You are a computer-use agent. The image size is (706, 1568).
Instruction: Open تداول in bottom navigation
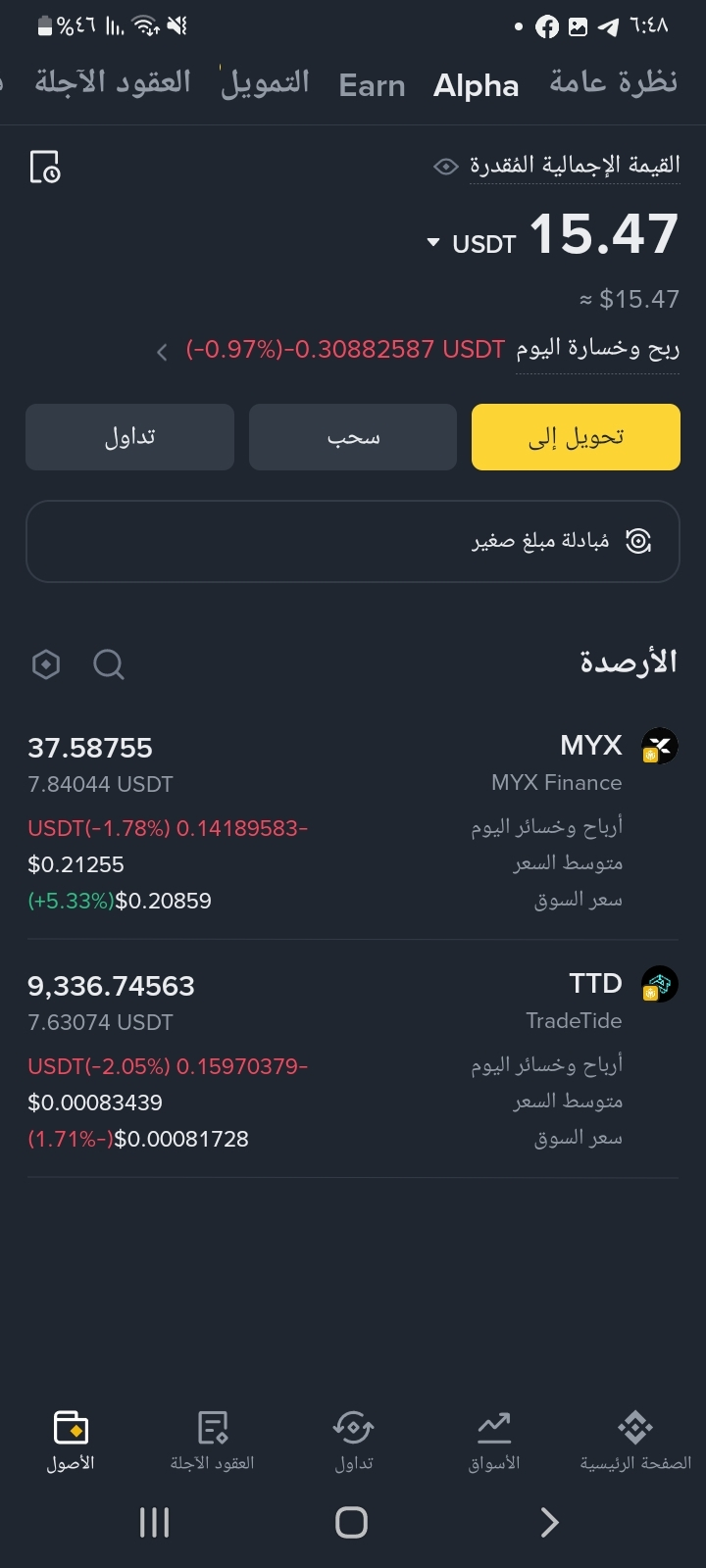[353, 1440]
